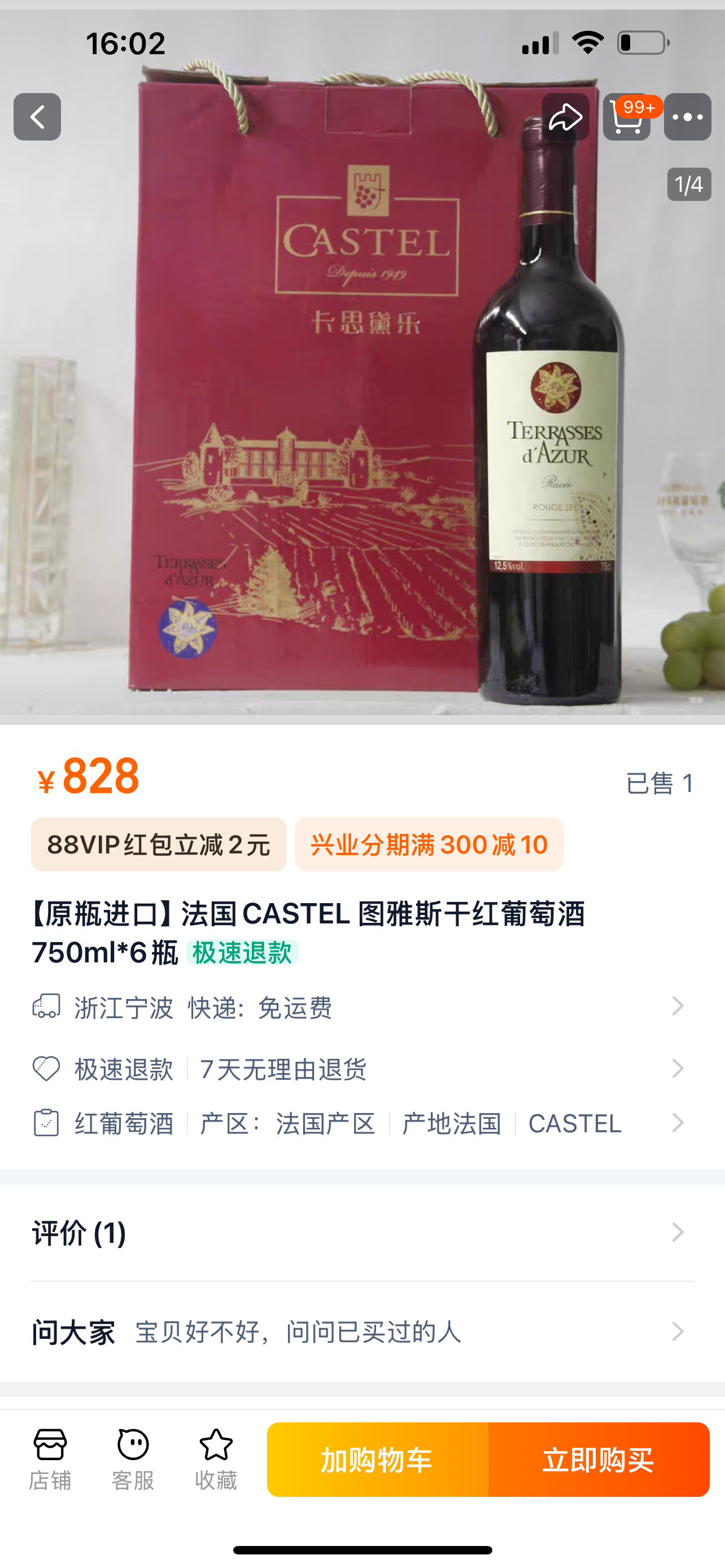
Task: Contact 客服 customer service
Action: tap(133, 1459)
